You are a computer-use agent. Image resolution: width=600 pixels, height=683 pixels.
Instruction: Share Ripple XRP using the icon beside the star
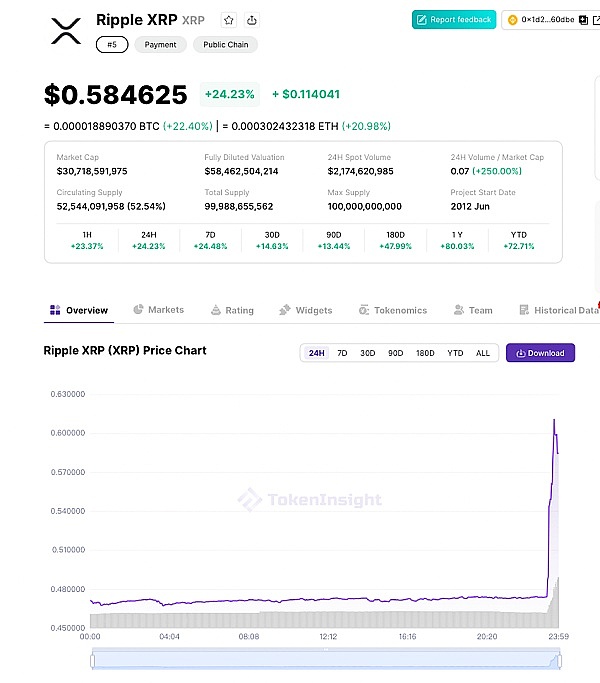pos(252,20)
